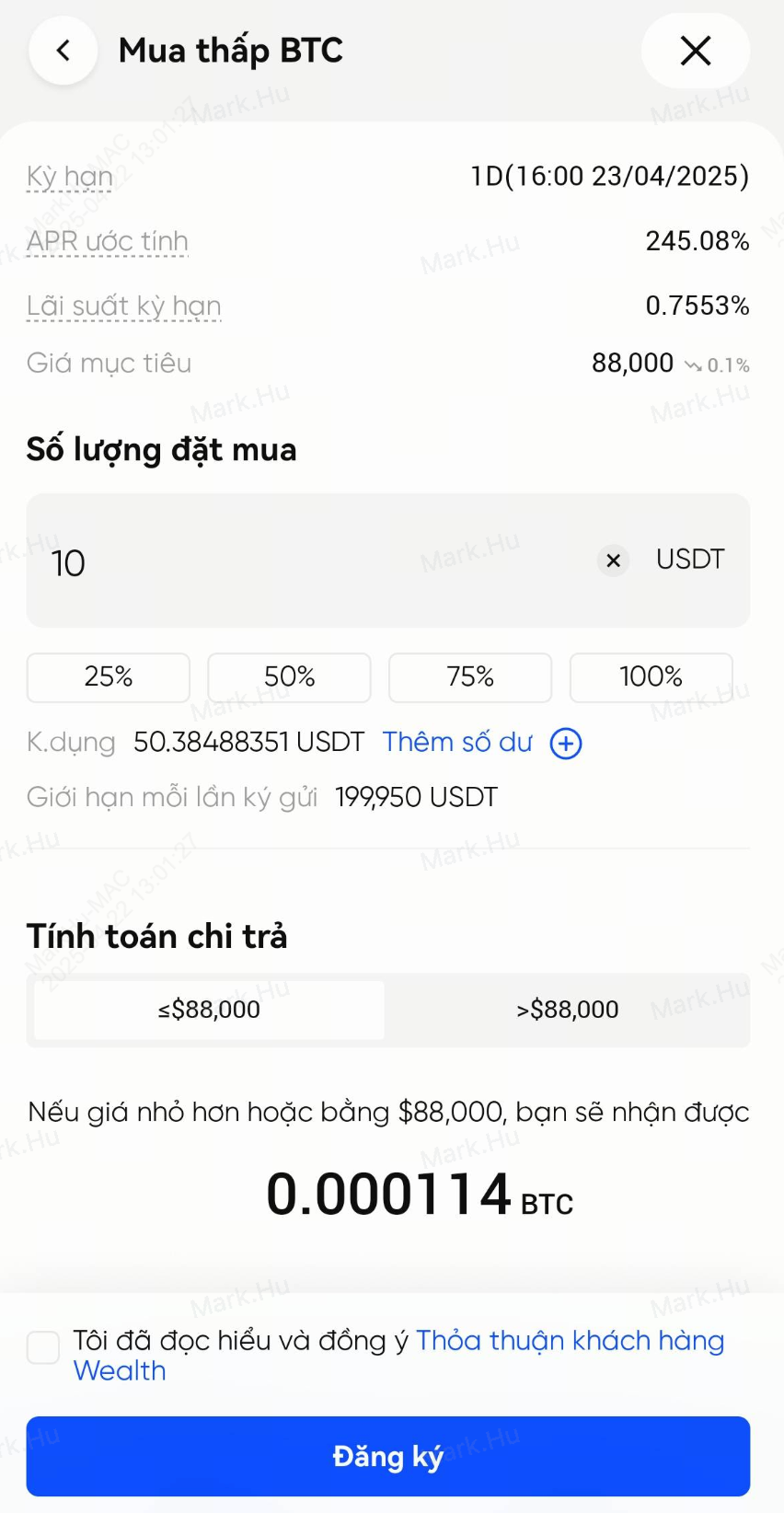Select 25% of available balance
The image size is (784, 1513).
(109, 677)
